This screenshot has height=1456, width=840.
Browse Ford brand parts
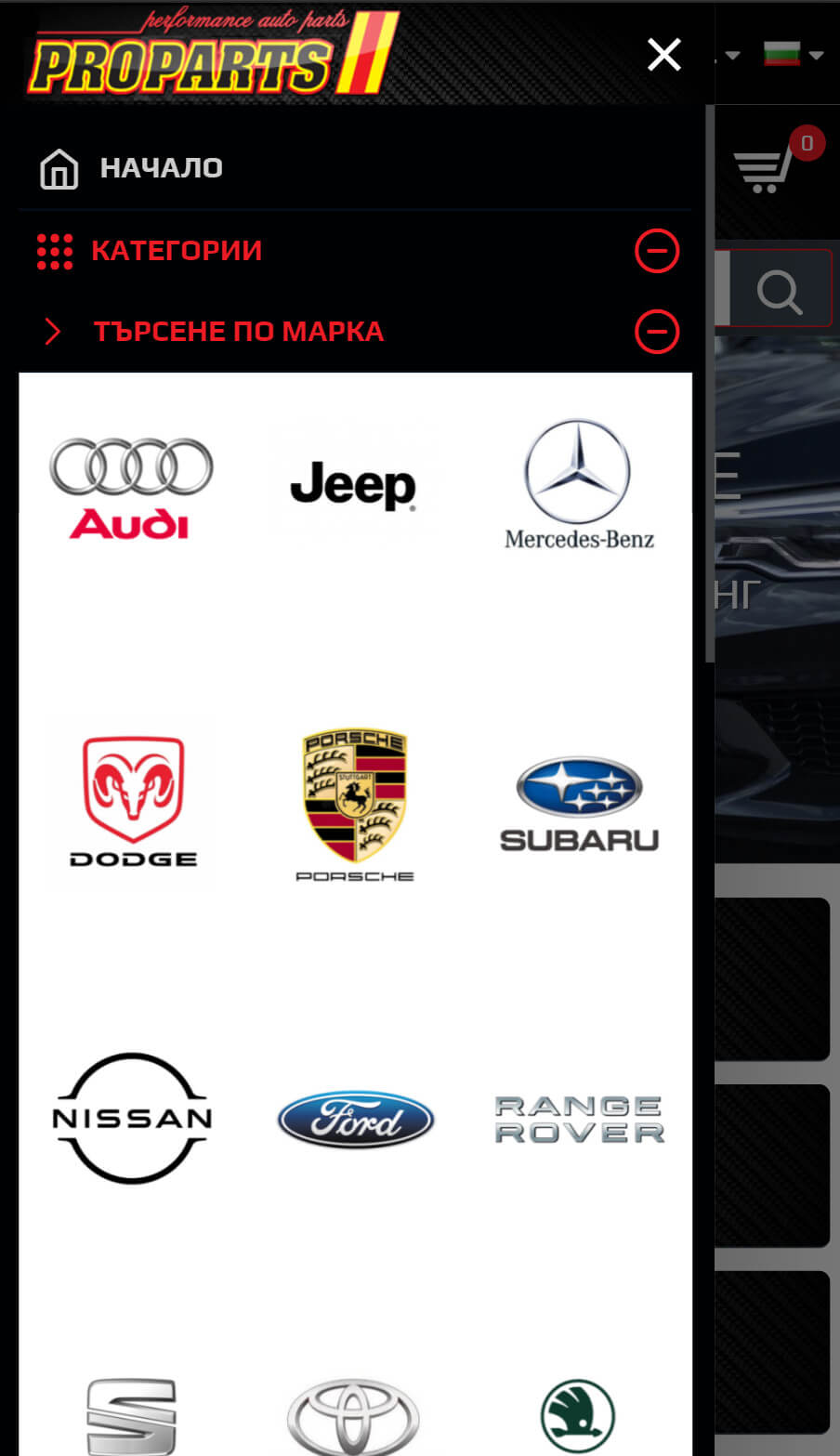pos(354,1119)
